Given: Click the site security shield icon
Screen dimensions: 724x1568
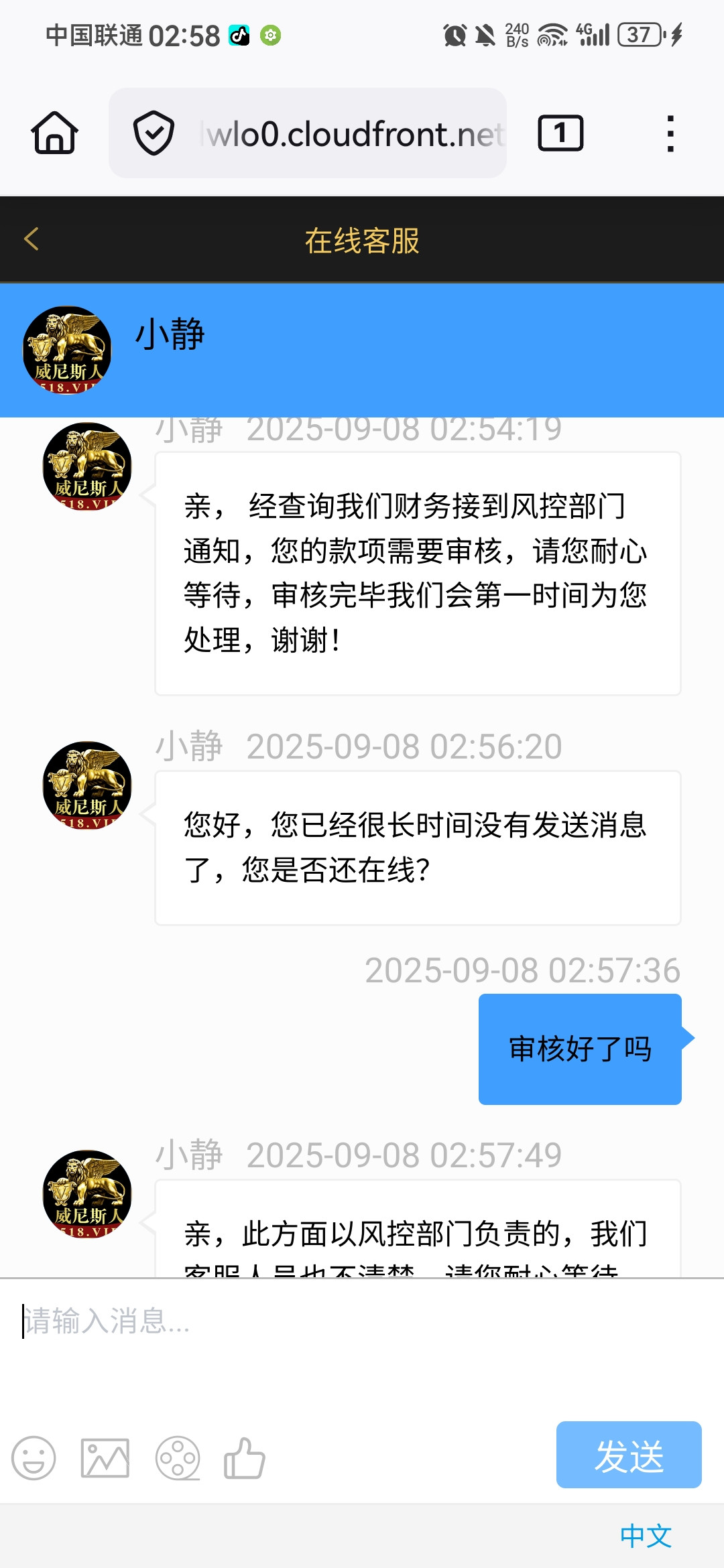Looking at the screenshot, I should click(153, 132).
